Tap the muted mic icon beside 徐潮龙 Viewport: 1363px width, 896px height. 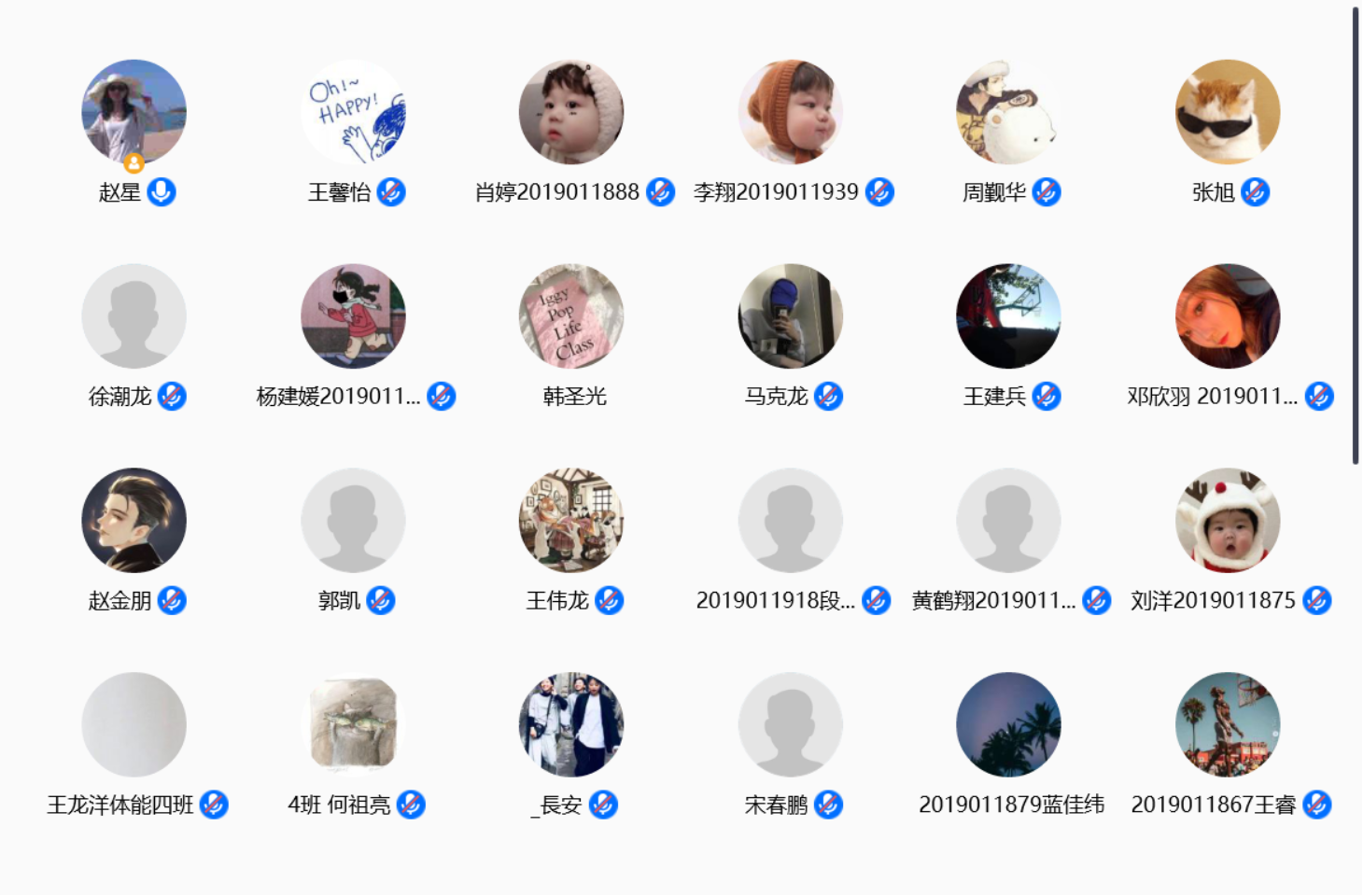pyautogui.click(x=172, y=397)
